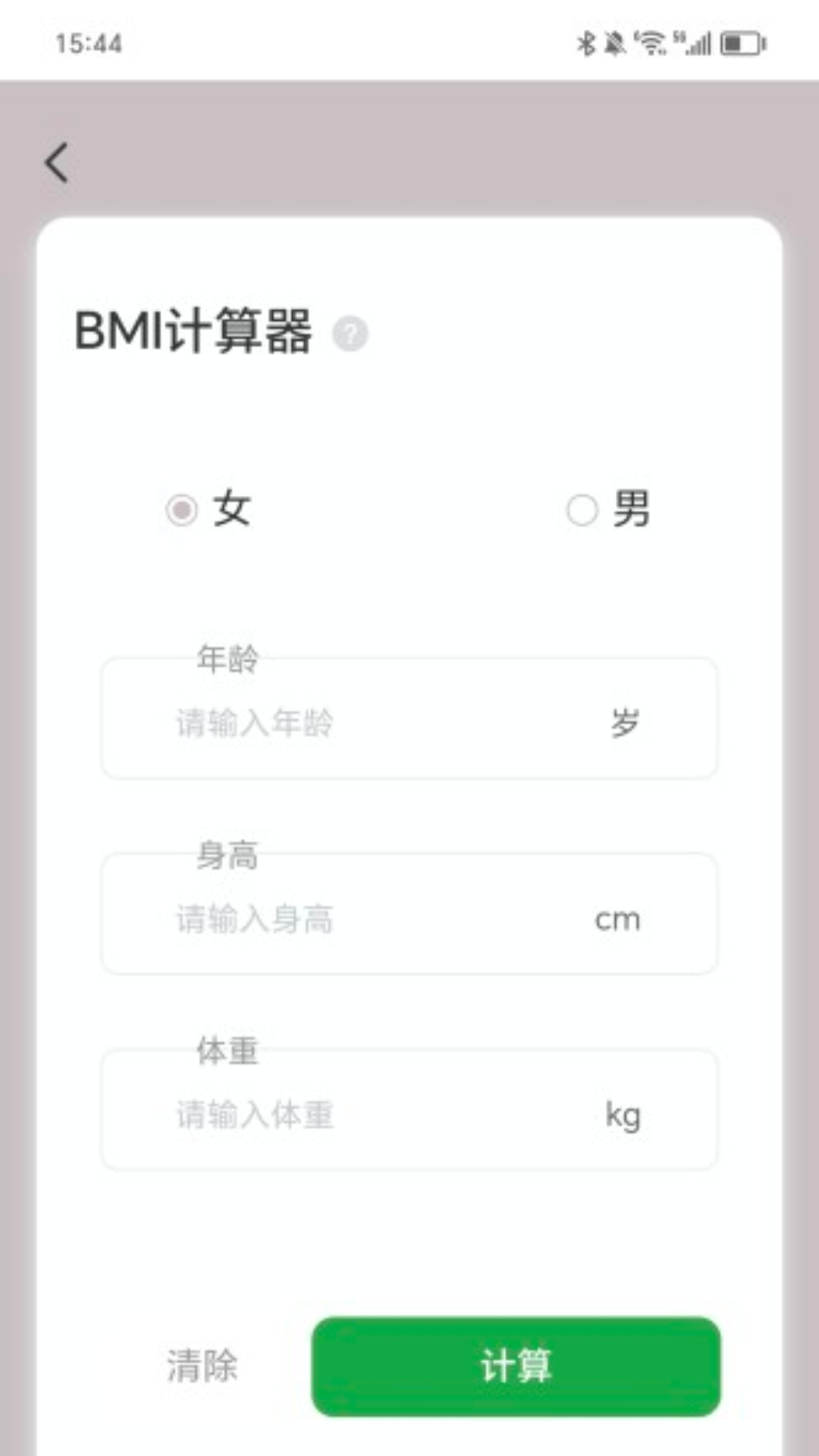Click the 年龄 field label

(x=227, y=661)
